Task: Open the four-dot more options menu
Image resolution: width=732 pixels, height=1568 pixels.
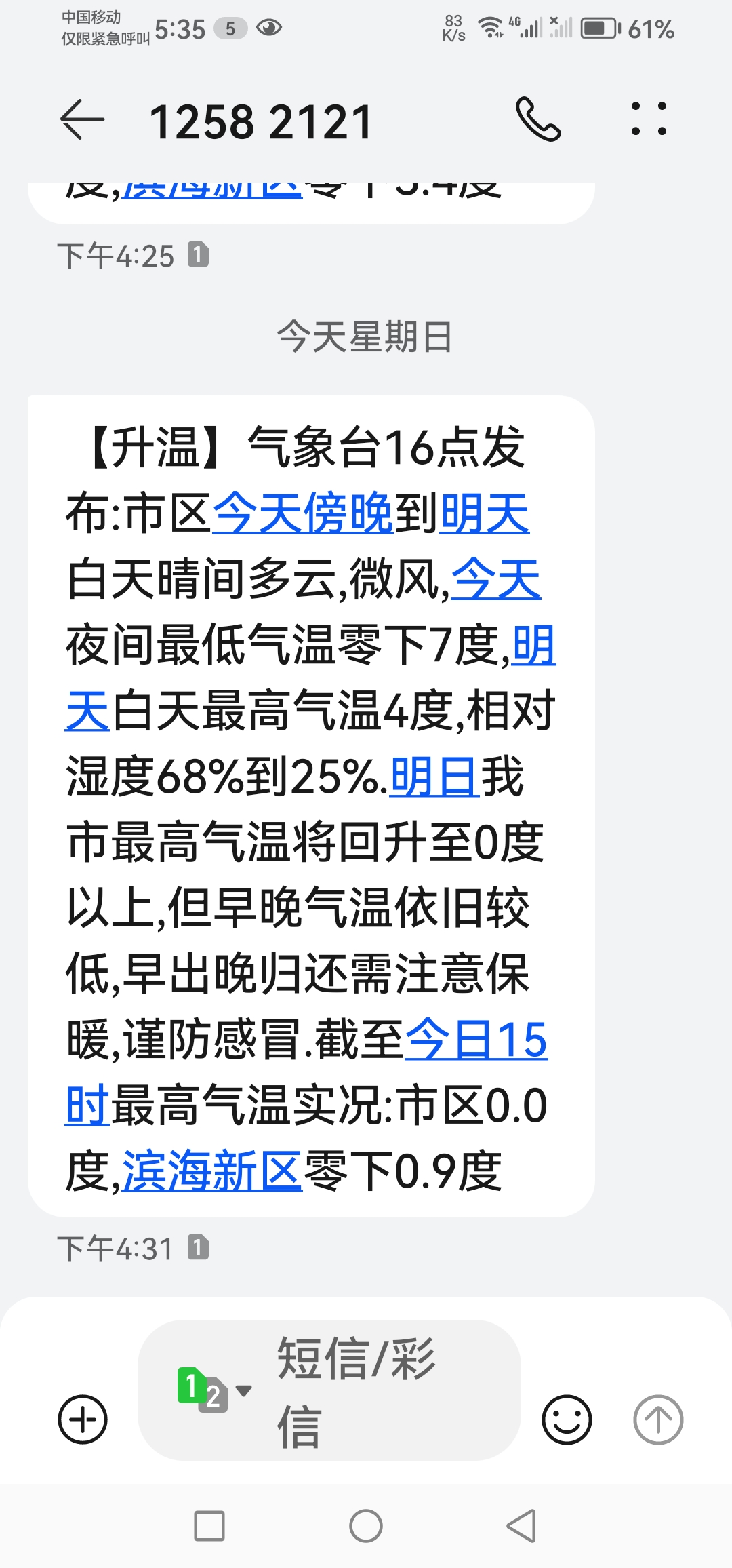Action: (649, 120)
